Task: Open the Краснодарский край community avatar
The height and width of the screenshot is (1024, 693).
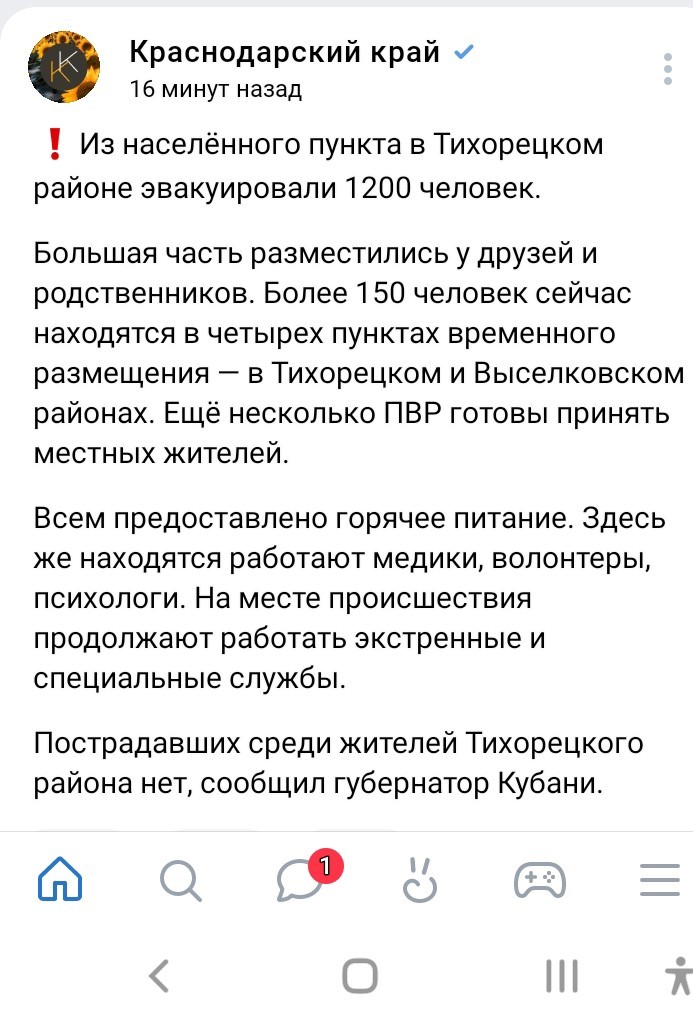Action: [65, 67]
